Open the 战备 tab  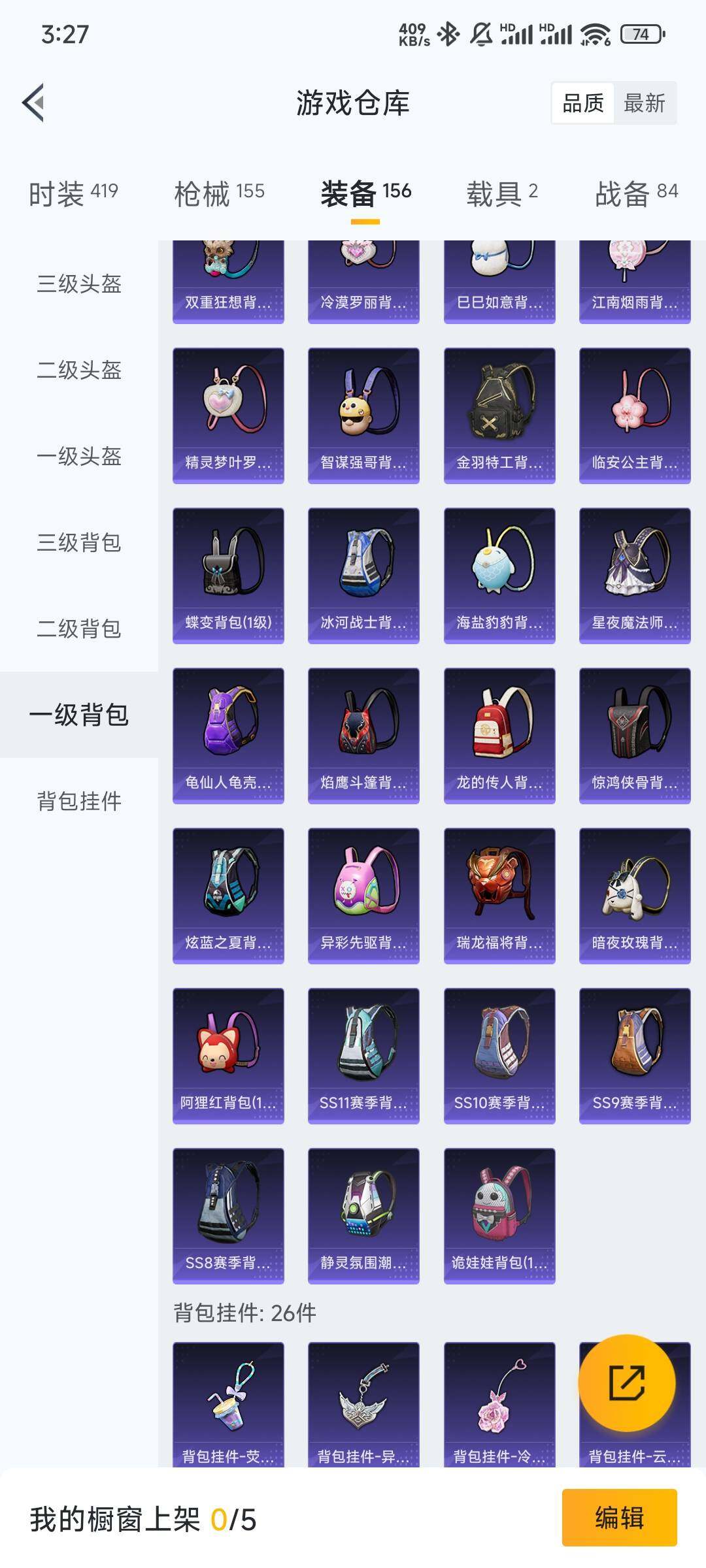(636, 193)
